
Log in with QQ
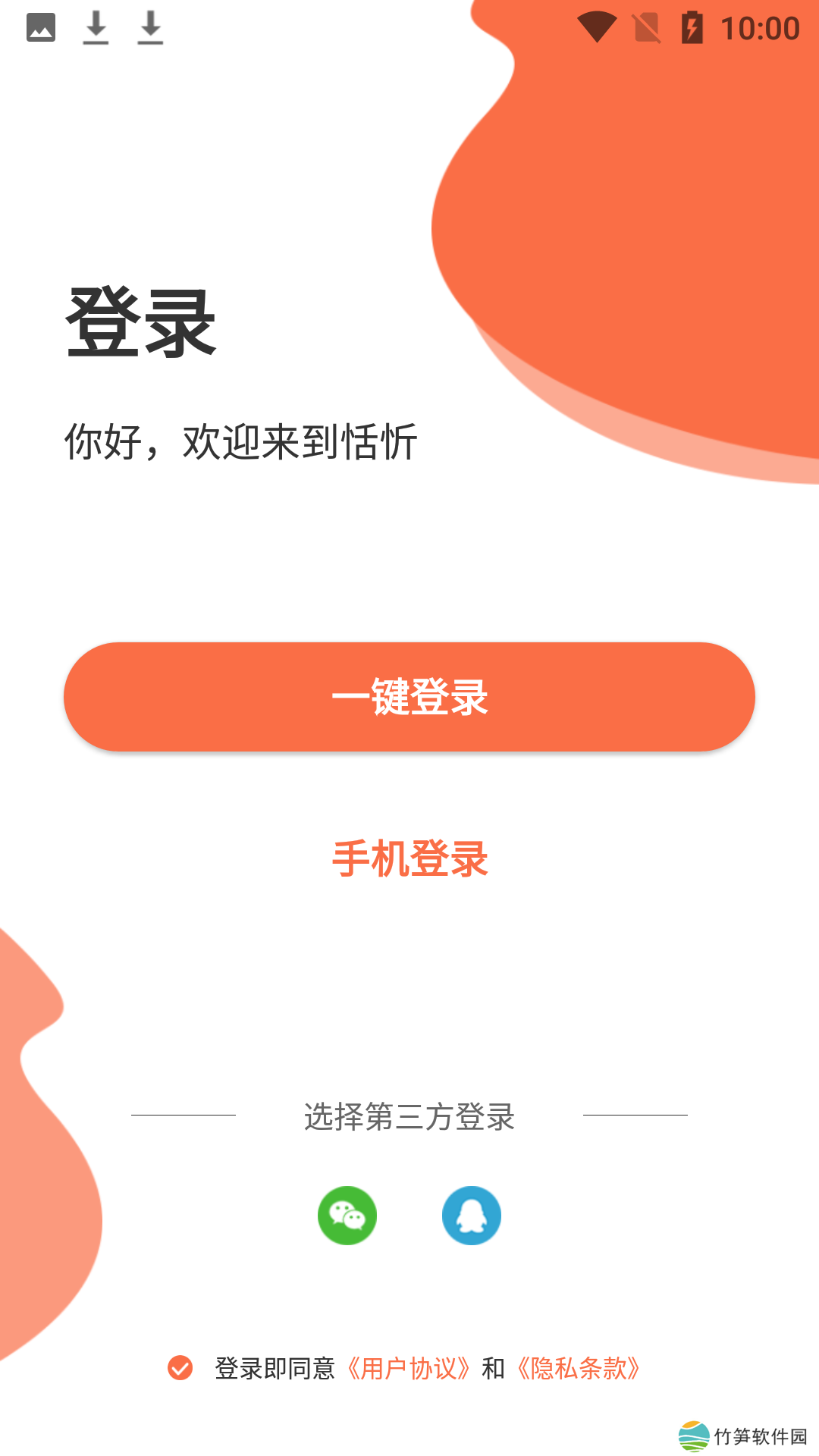tap(472, 1216)
